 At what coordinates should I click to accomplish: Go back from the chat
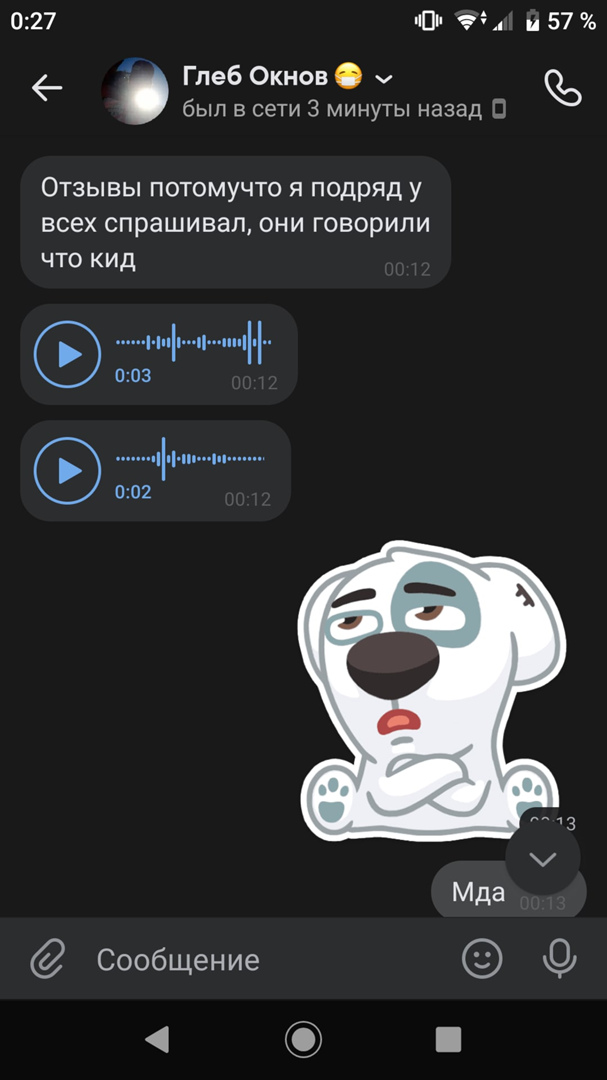coord(46,89)
